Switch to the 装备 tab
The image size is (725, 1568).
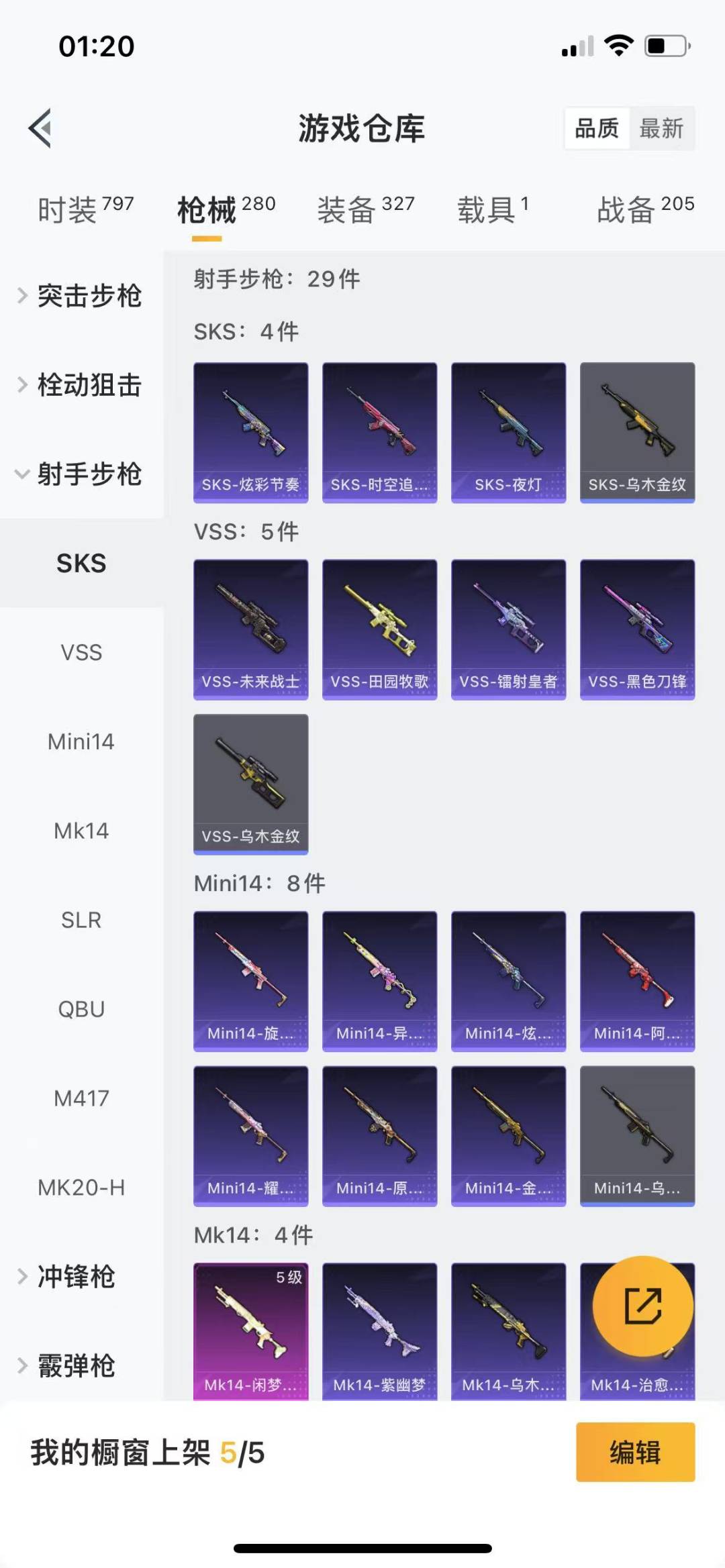[365, 209]
